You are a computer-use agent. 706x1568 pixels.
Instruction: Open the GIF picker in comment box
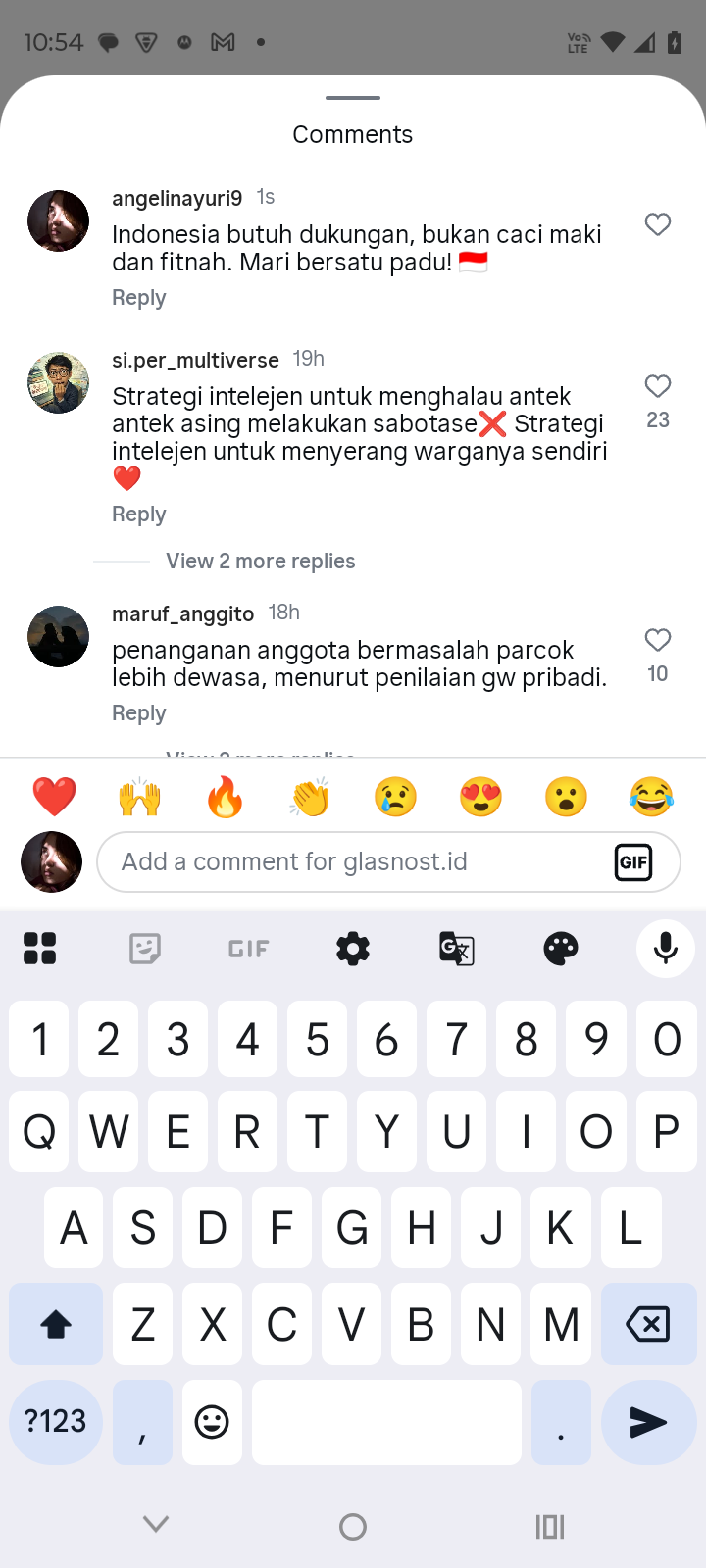[x=633, y=862]
